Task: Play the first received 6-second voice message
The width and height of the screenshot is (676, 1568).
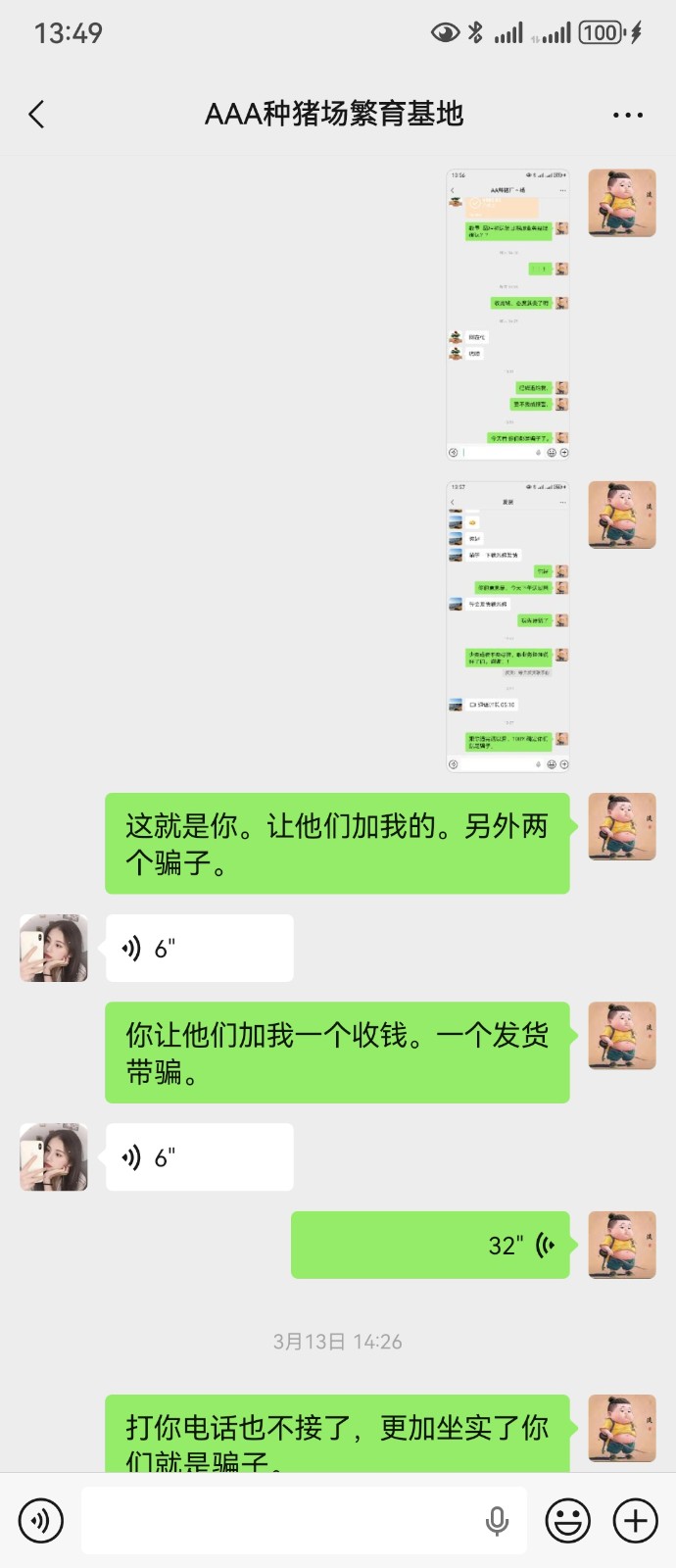Action: pos(199,948)
